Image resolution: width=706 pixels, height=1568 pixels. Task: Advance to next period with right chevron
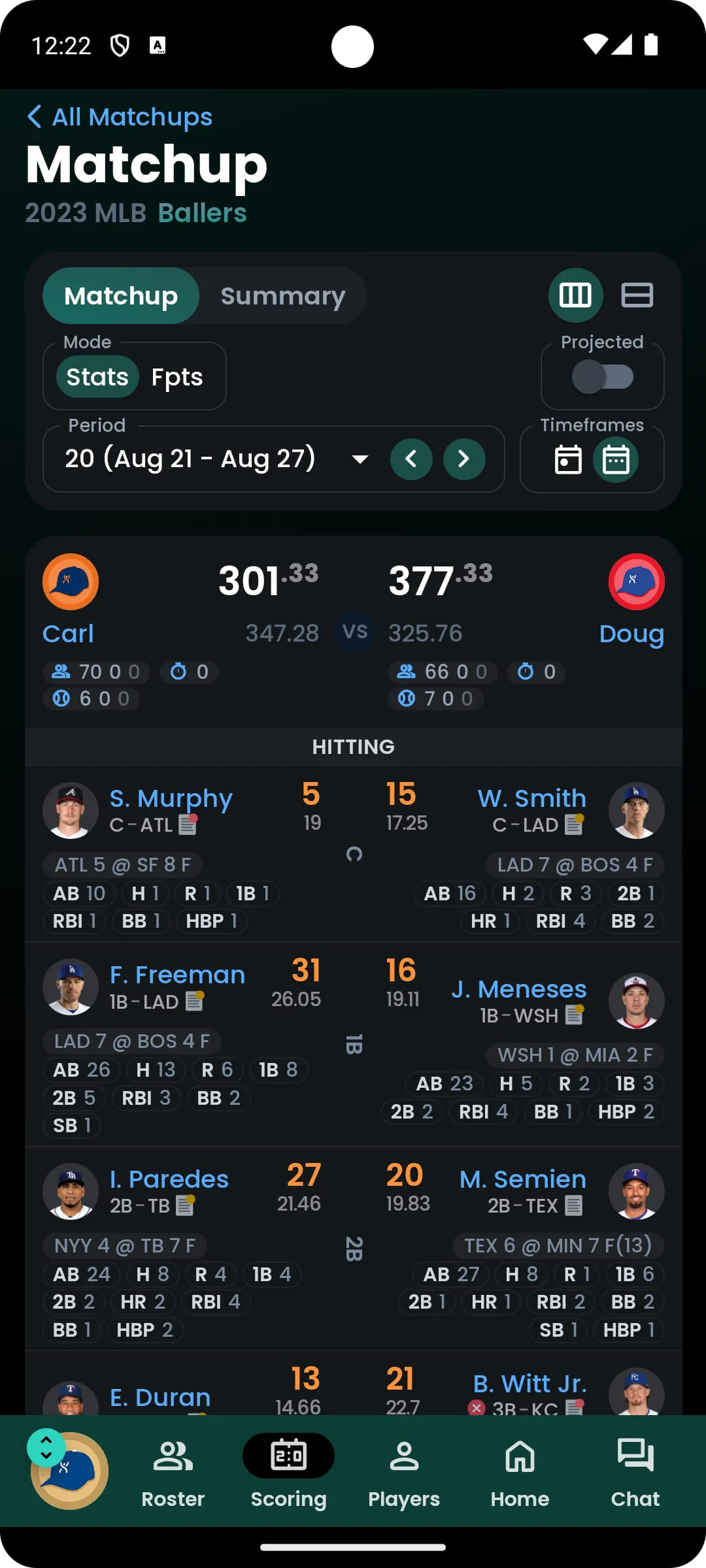point(464,459)
